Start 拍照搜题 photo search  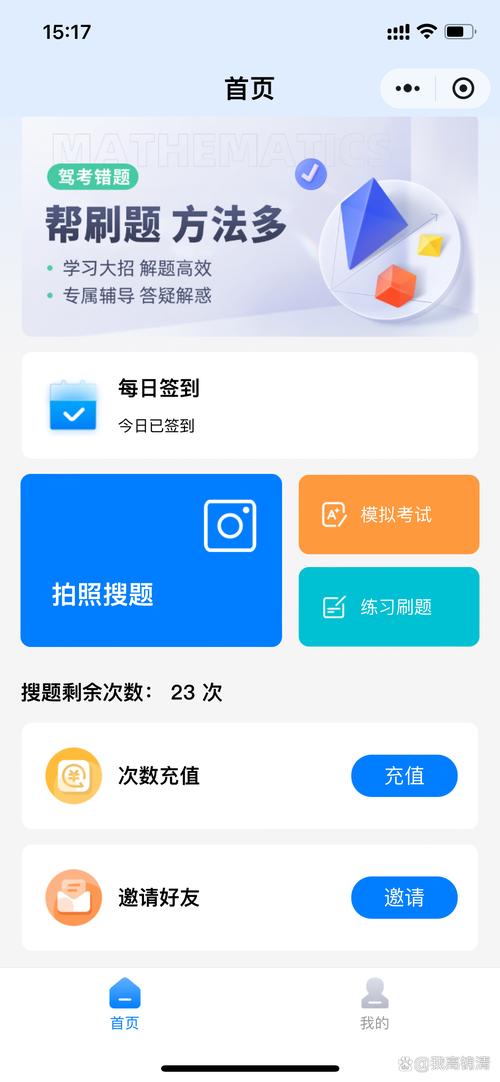151,560
